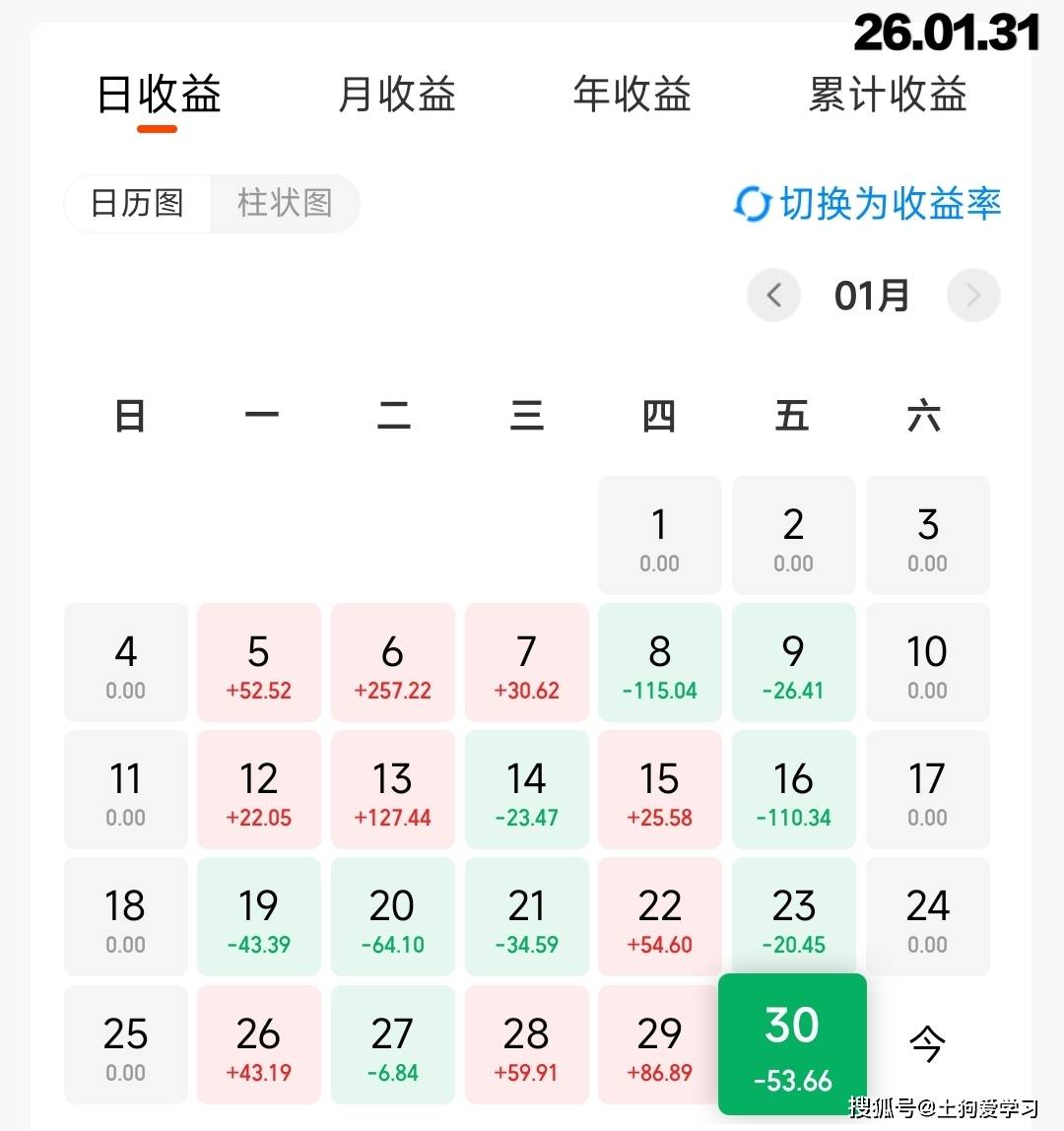Viewport: 1064px width, 1131px height.
Task: Select day 5 showing +52.52
Action: pyautogui.click(x=259, y=663)
